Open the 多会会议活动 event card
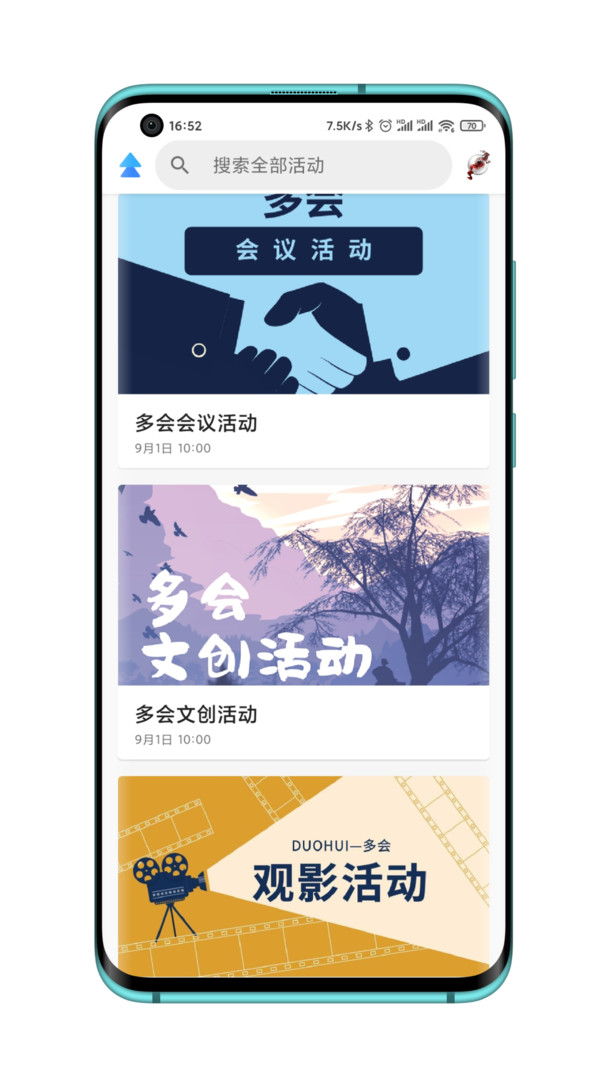Screen dimensions: 607x1080 coord(303,330)
